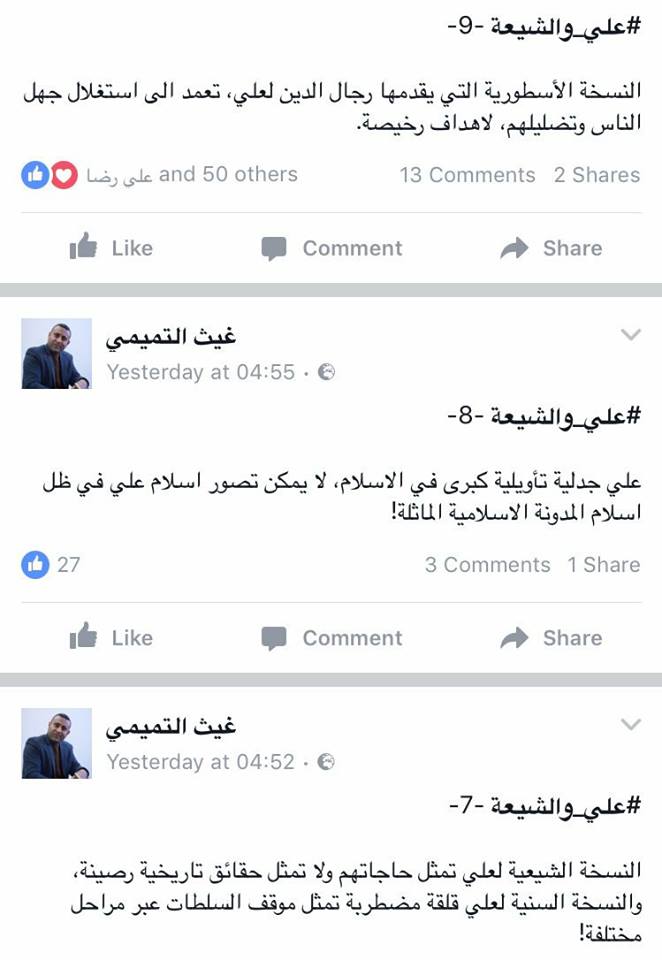
Task: Expand the options chevron on the 04:55 post
Action: pyautogui.click(x=630, y=335)
